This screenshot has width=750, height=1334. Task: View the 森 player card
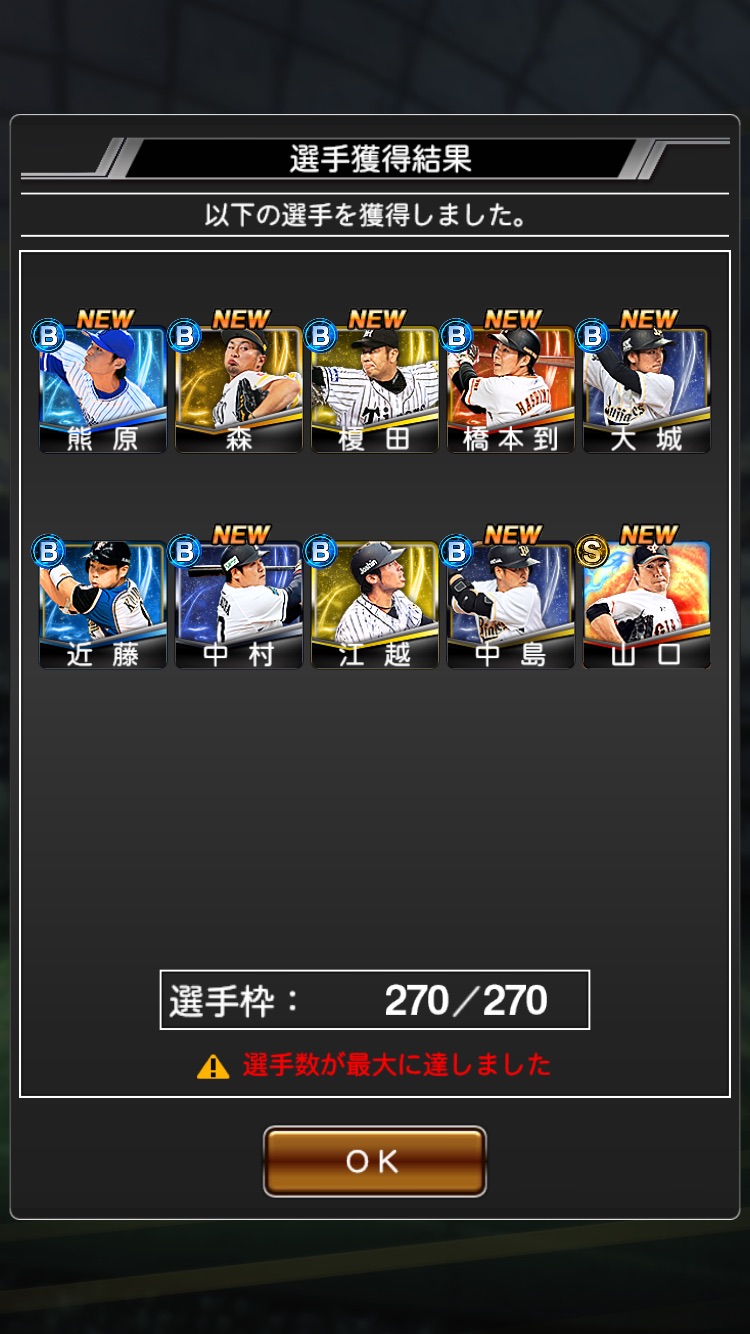click(239, 389)
